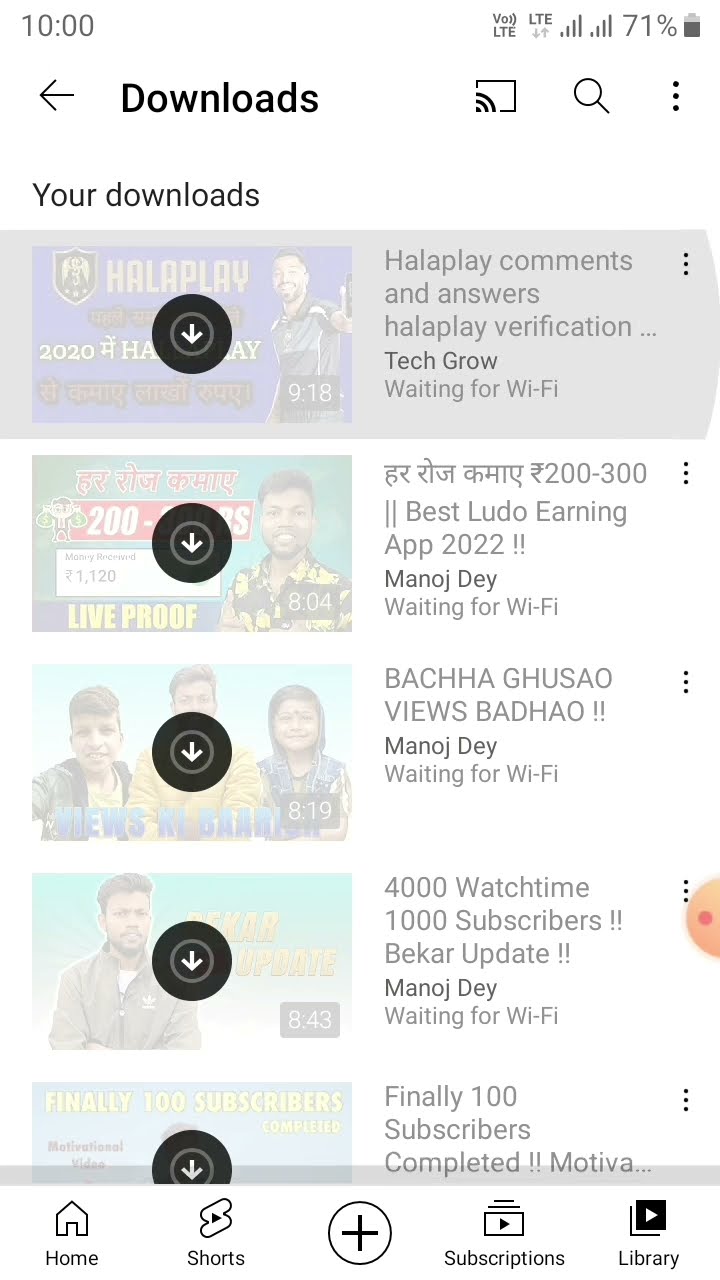Open the Halaplay comments and answers video
720x1280 pixels.
pos(508,294)
